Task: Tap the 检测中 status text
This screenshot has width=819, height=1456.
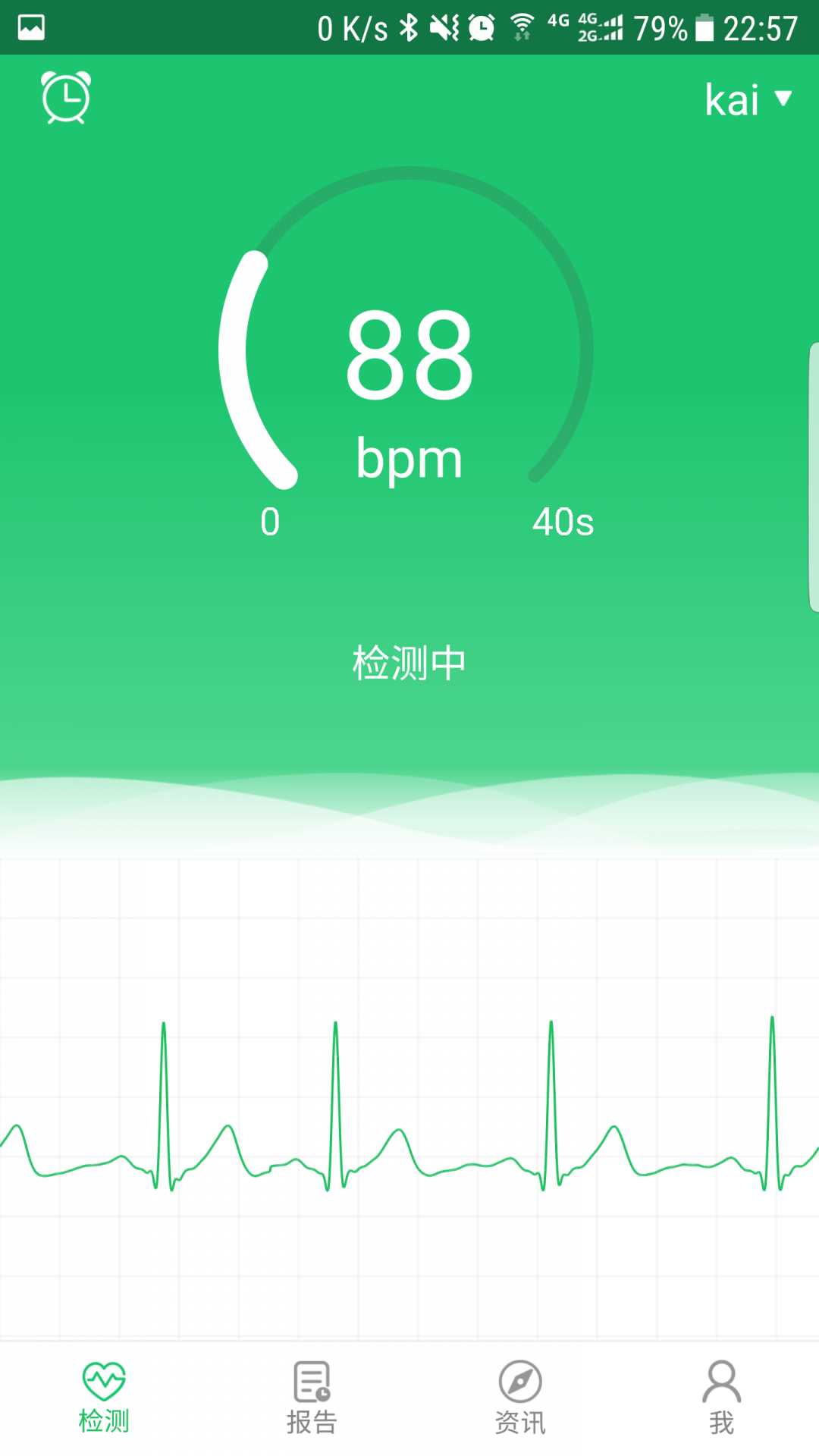Action: click(408, 662)
